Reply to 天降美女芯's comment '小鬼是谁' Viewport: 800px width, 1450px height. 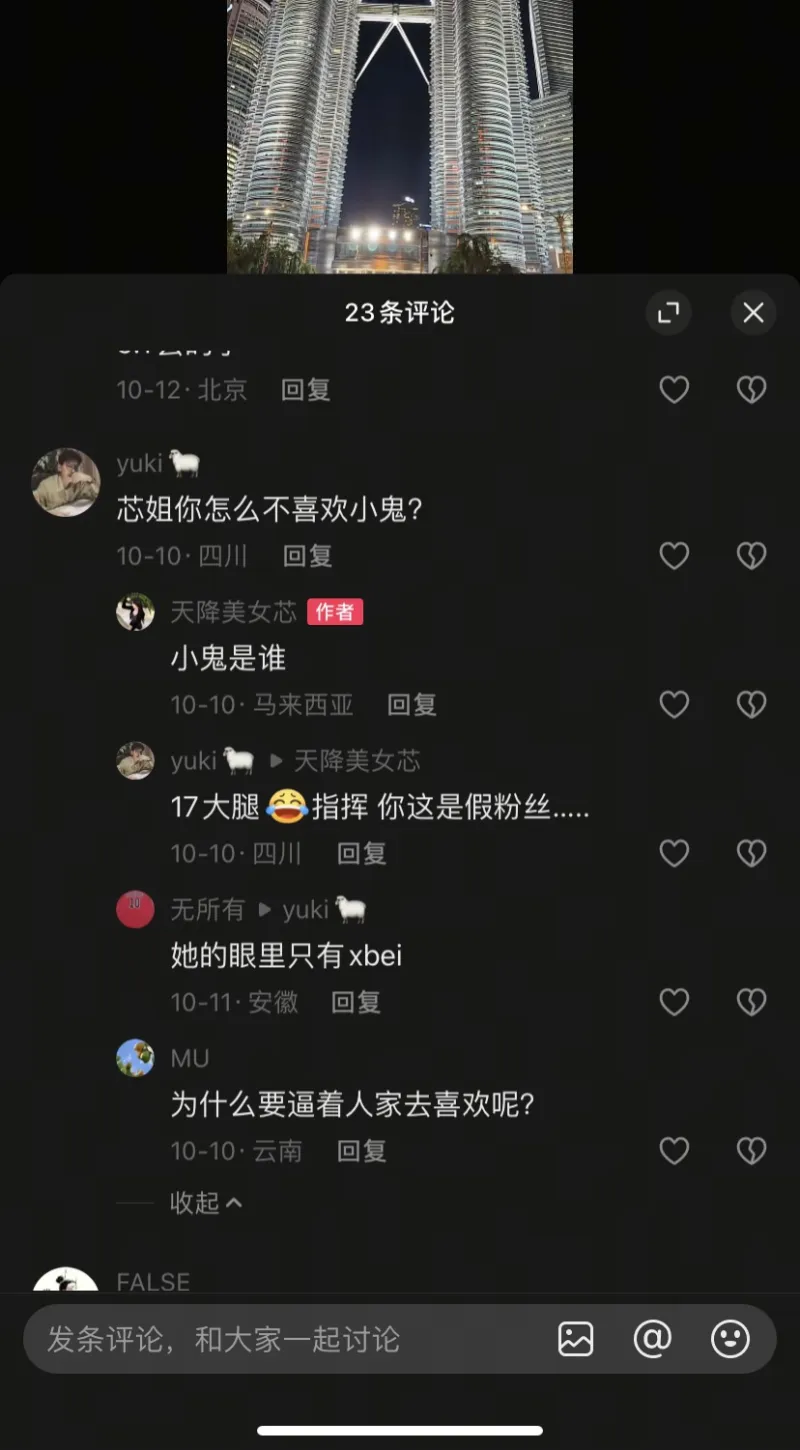[x=412, y=705]
